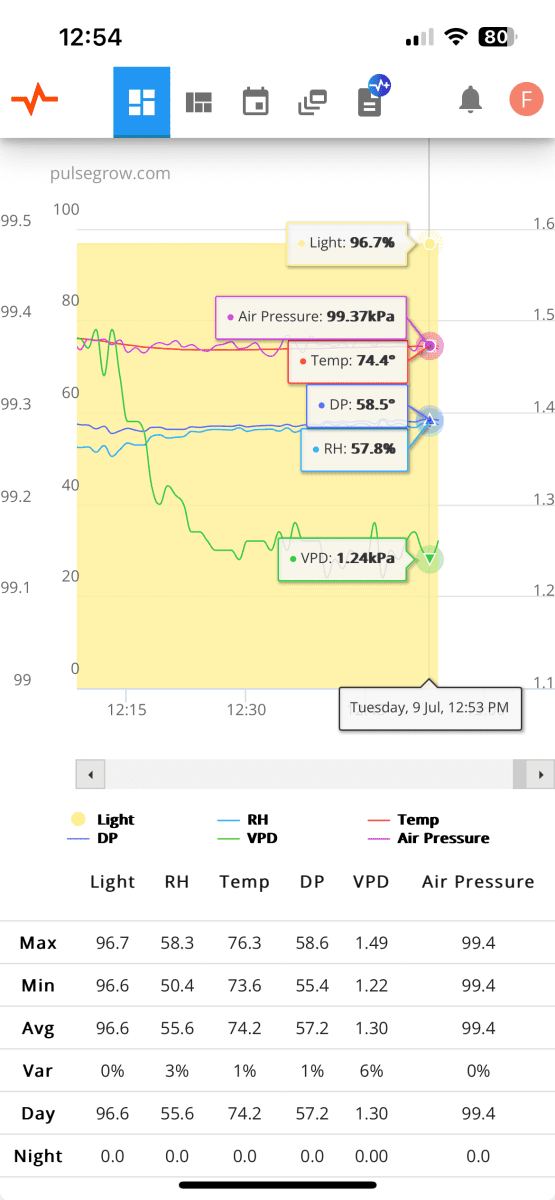The height and width of the screenshot is (1200, 555).
Task: Open the profile avatar F
Action: (x=525, y=100)
